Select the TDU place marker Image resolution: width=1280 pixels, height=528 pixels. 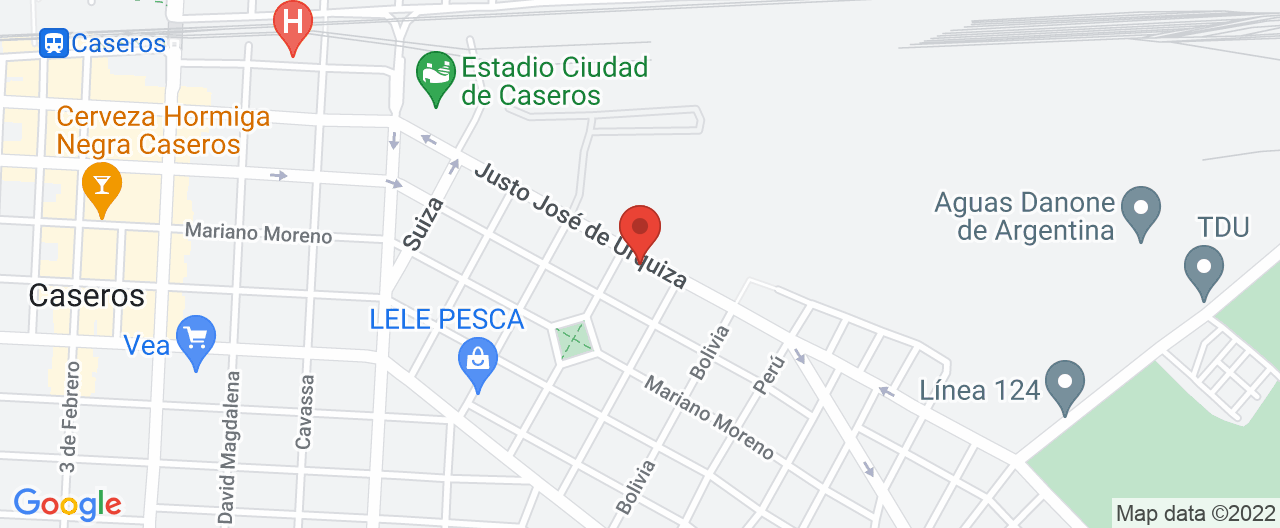(1203, 269)
